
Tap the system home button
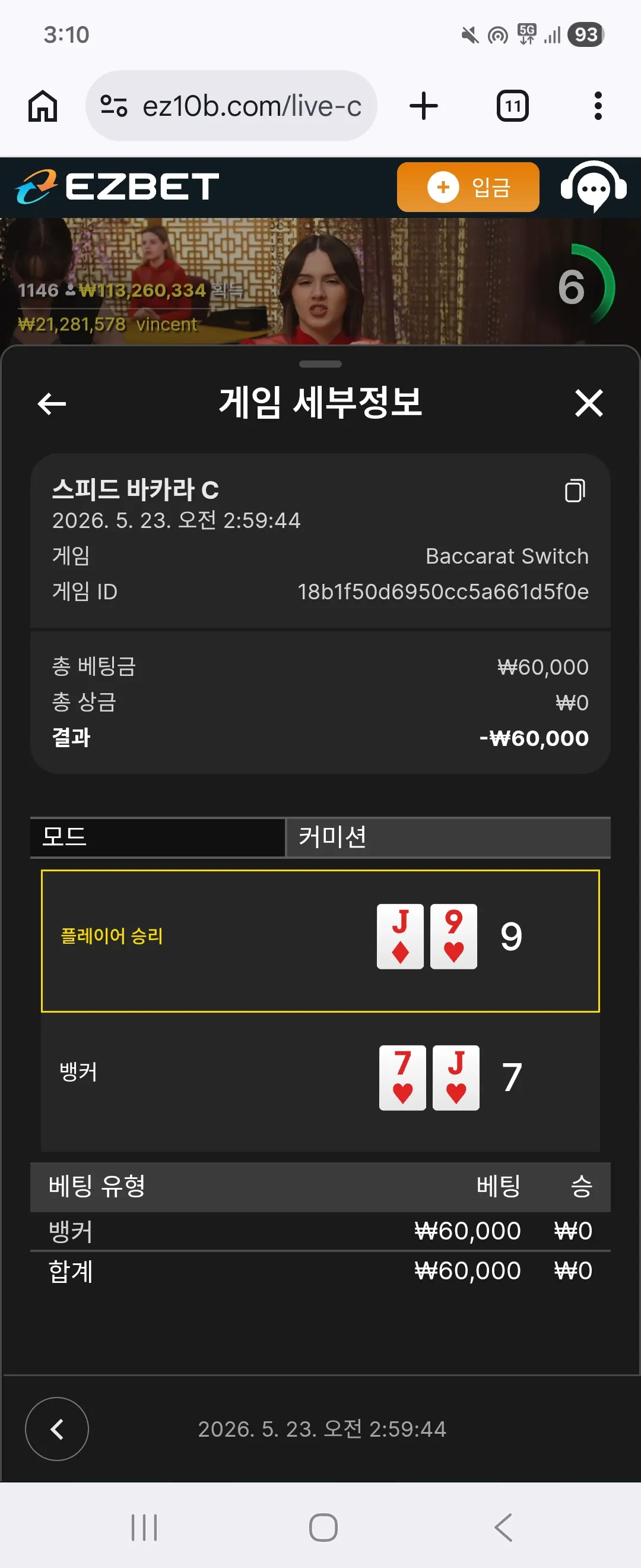[323, 1526]
